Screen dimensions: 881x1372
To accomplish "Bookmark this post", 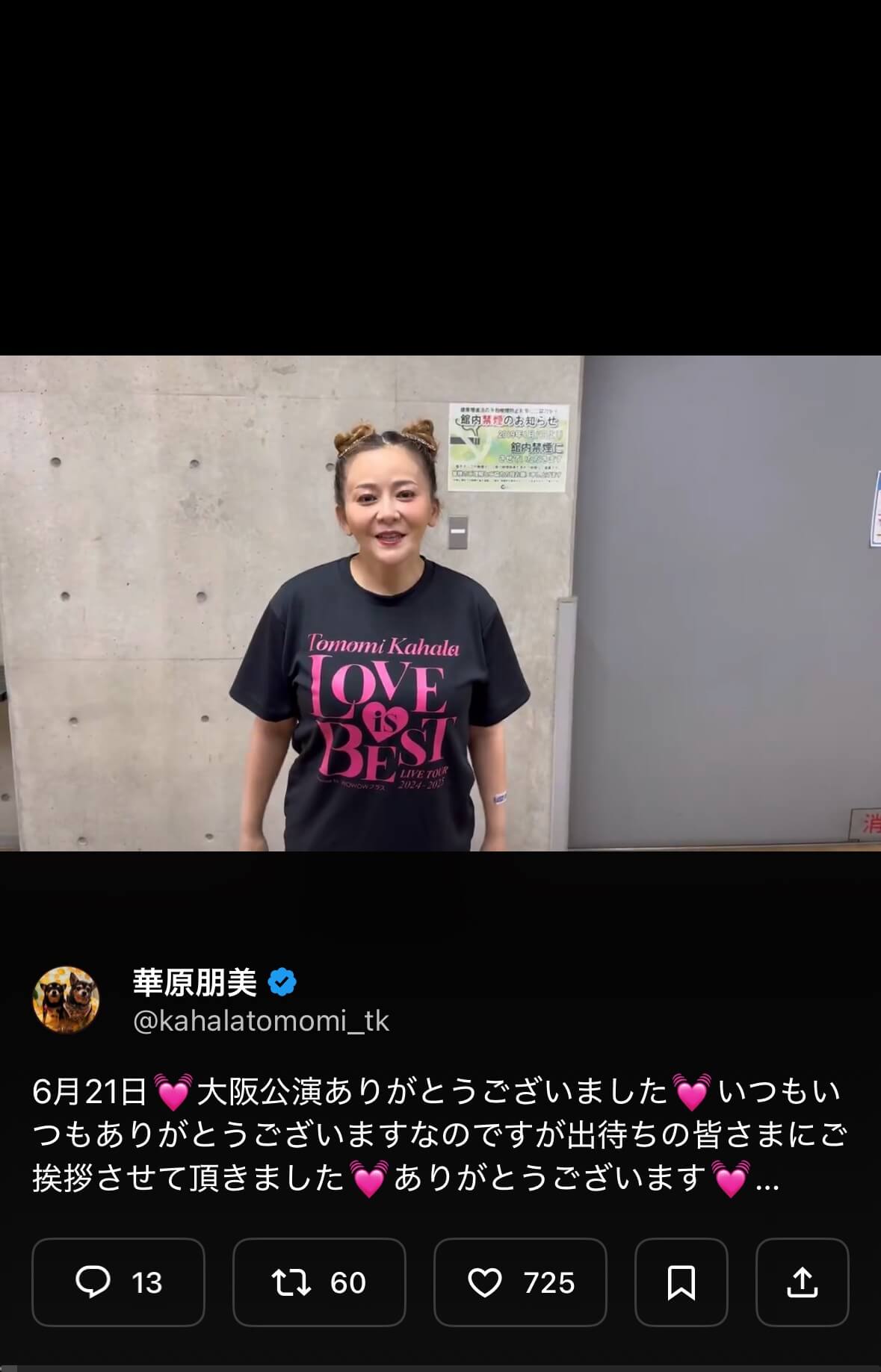I will [x=681, y=1282].
